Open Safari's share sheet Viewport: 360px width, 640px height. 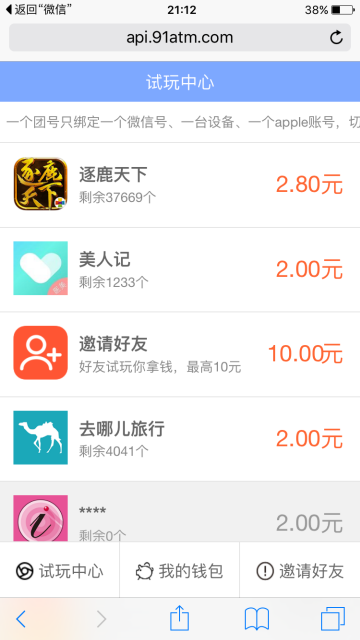[x=180, y=618]
